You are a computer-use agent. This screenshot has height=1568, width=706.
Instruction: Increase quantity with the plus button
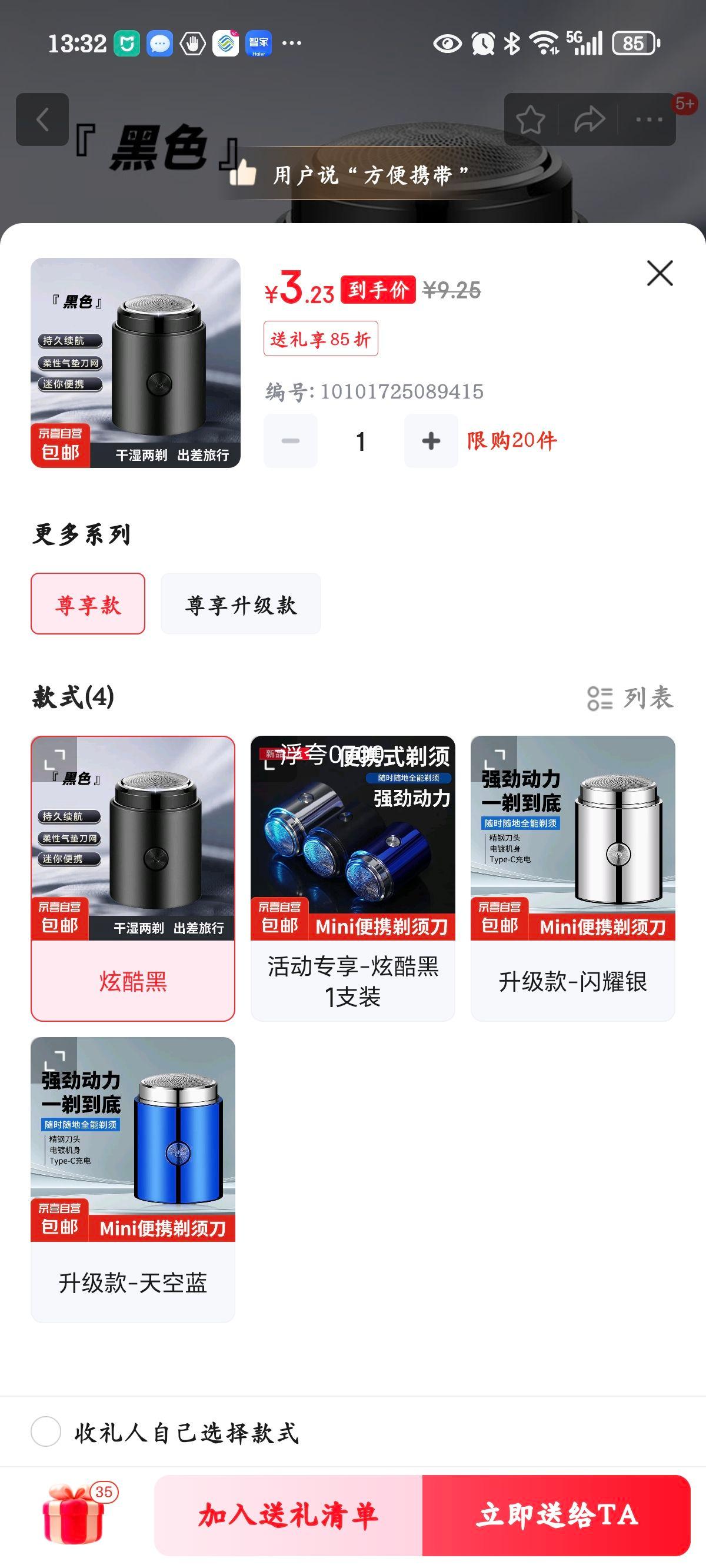431,441
